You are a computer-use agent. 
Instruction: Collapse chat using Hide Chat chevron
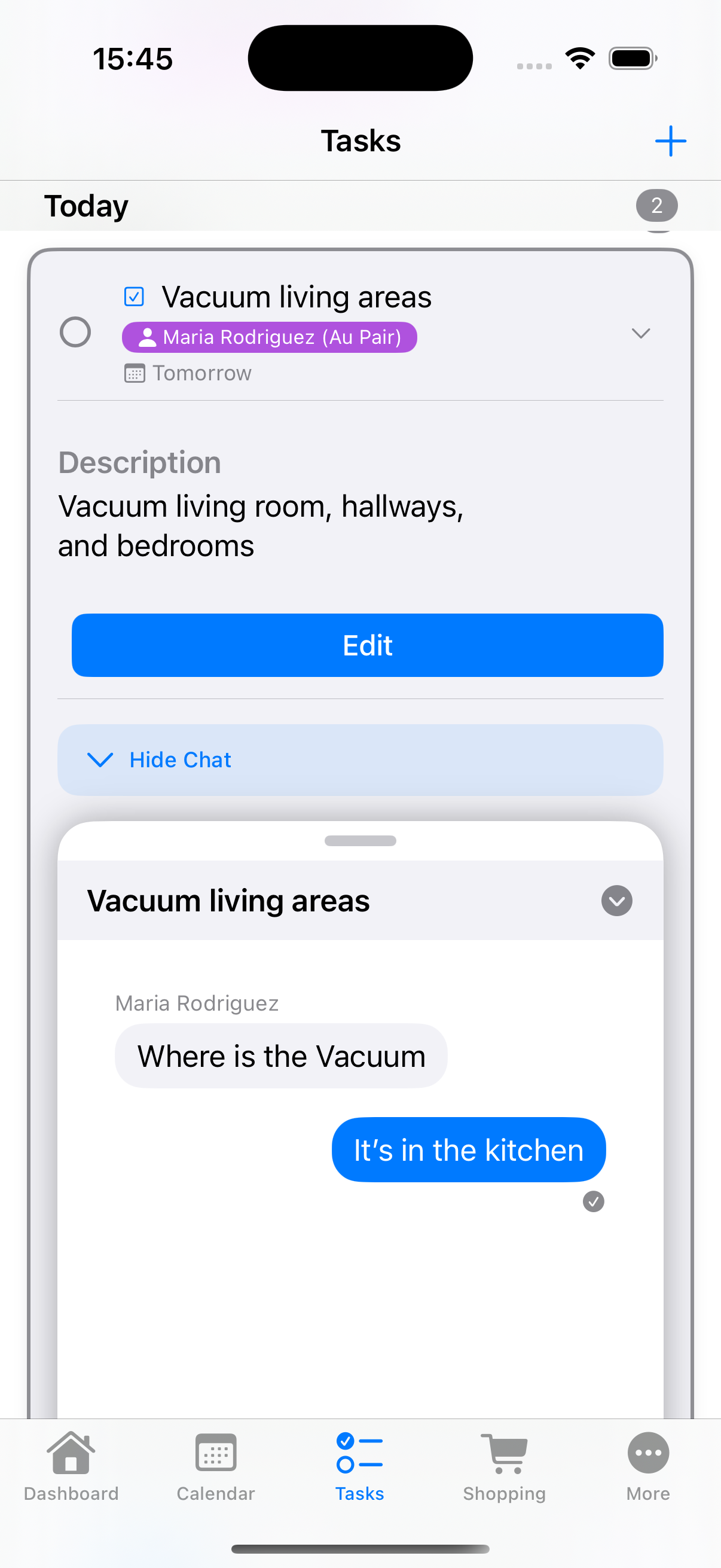click(x=100, y=760)
